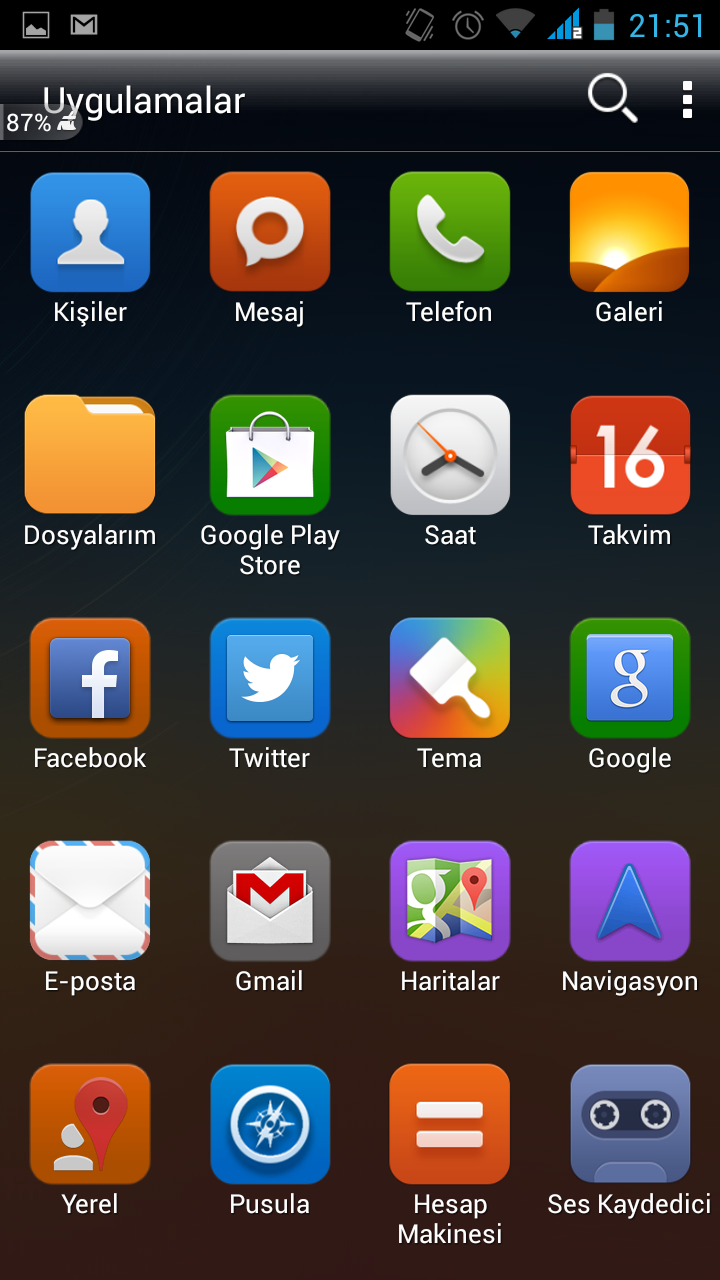Launch the Twitter app
The width and height of the screenshot is (720, 1280).
270,678
